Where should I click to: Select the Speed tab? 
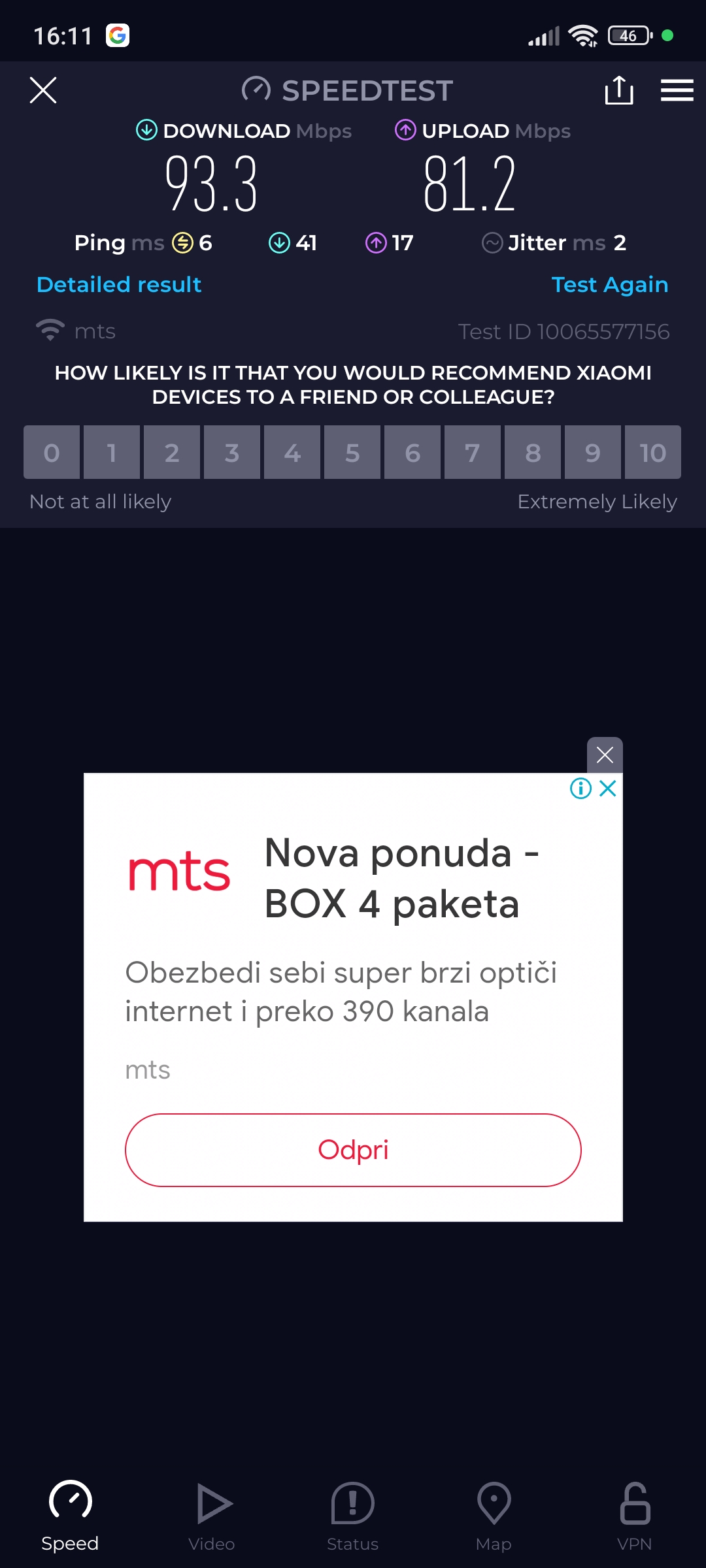point(70,1516)
